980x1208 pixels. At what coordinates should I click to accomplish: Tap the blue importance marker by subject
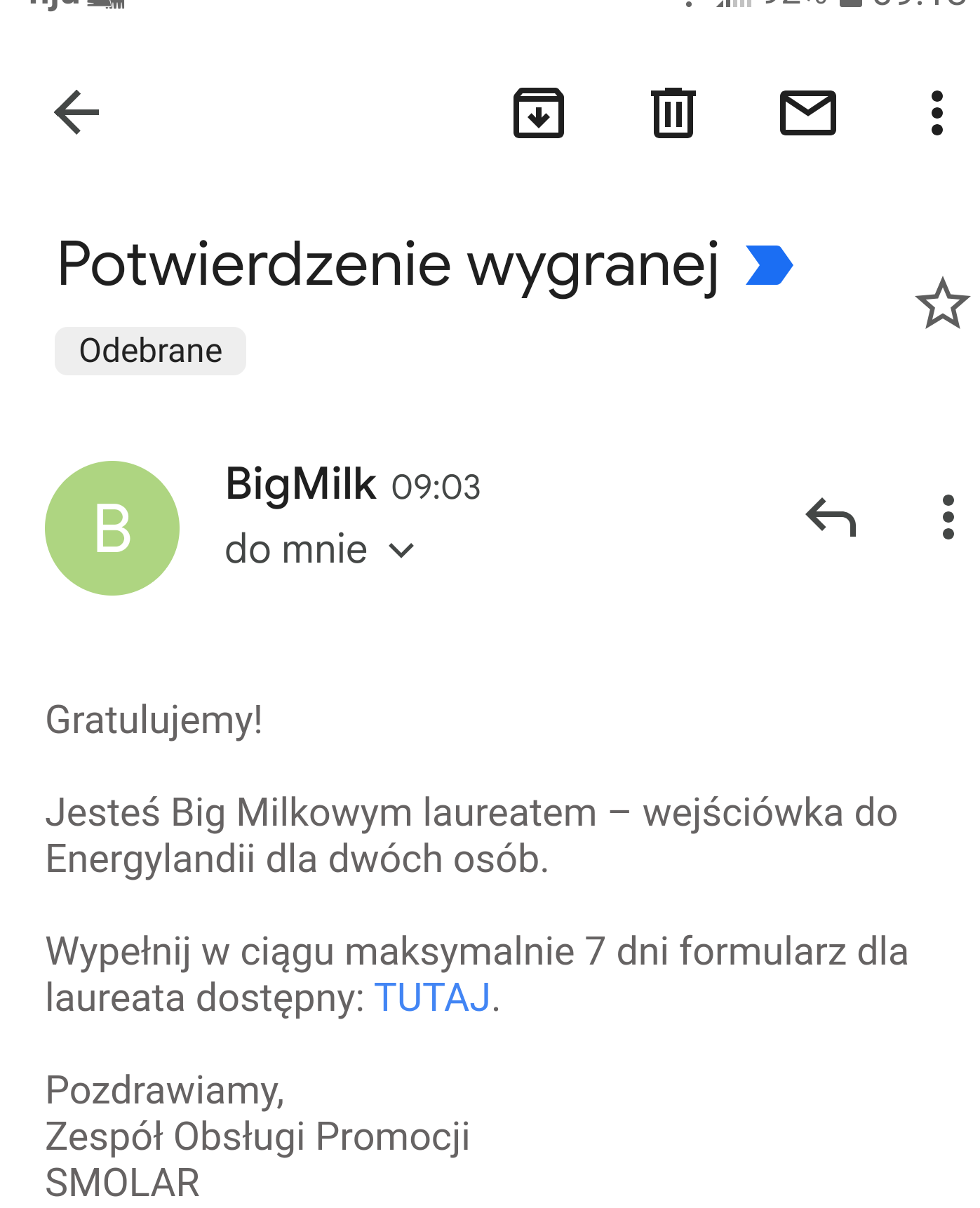coord(769,265)
